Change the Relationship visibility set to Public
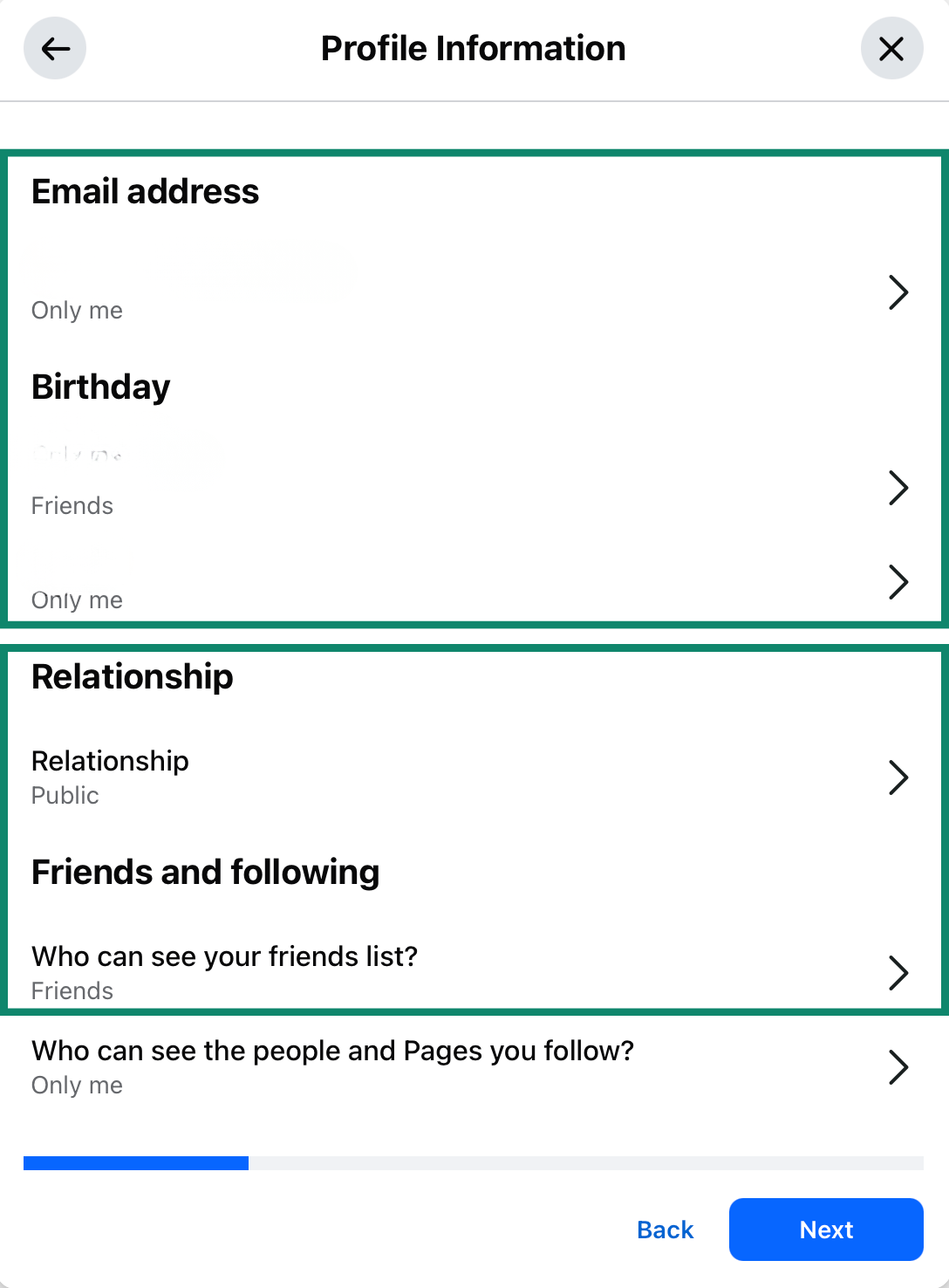This screenshot has width=949, height=1288. pyautogui.click(x=471, y=777)
